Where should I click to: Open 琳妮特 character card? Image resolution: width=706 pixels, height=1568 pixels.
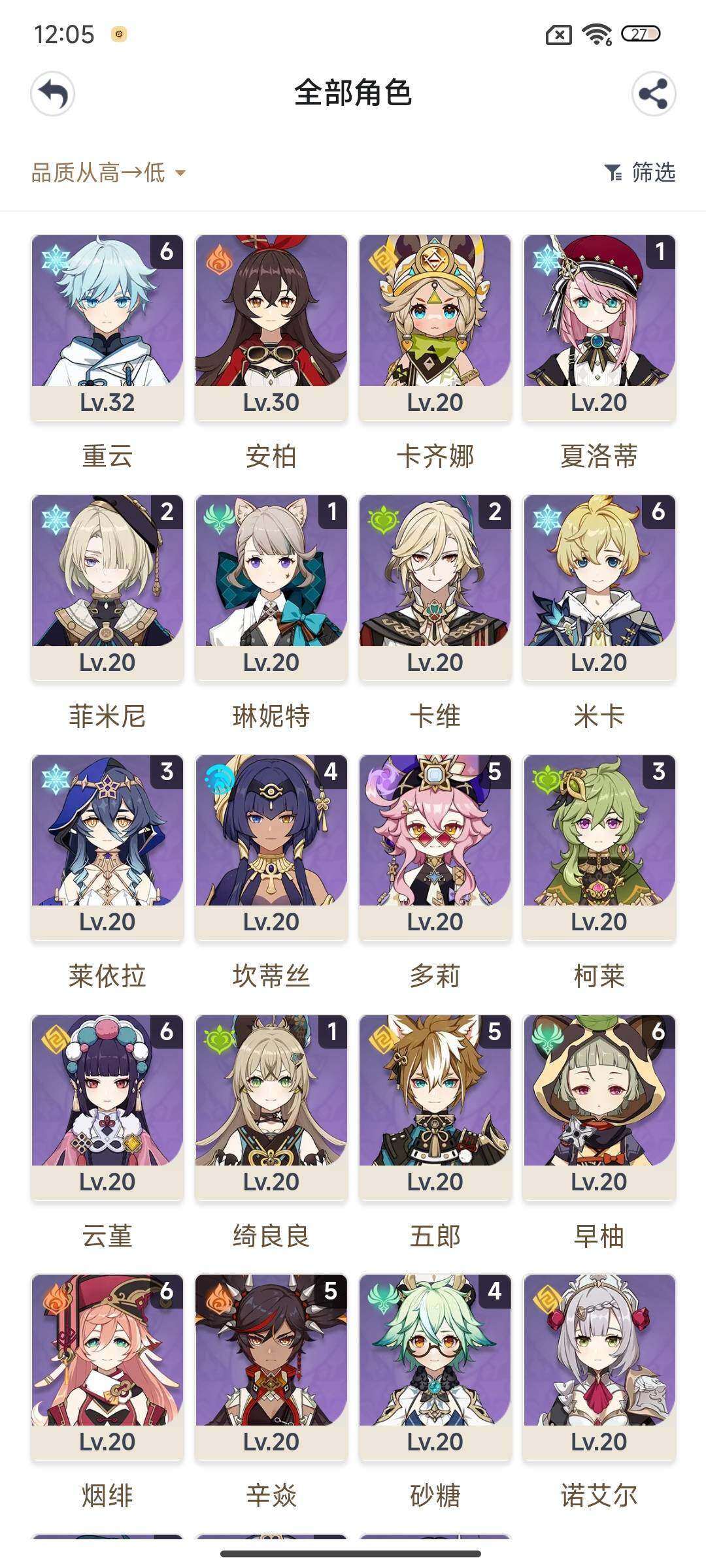271,587
